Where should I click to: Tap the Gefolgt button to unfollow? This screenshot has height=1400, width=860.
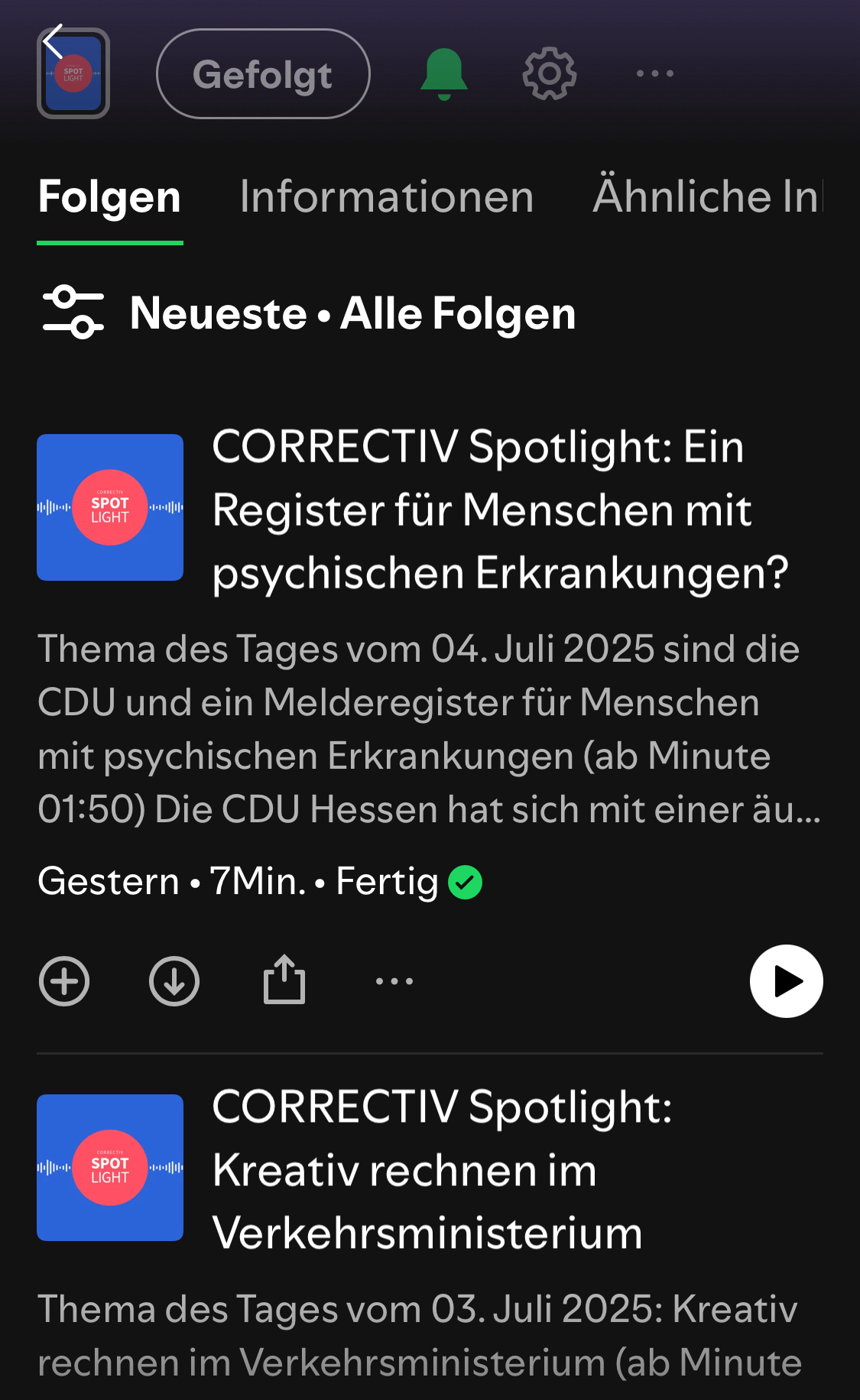click(x=263, y=74)
